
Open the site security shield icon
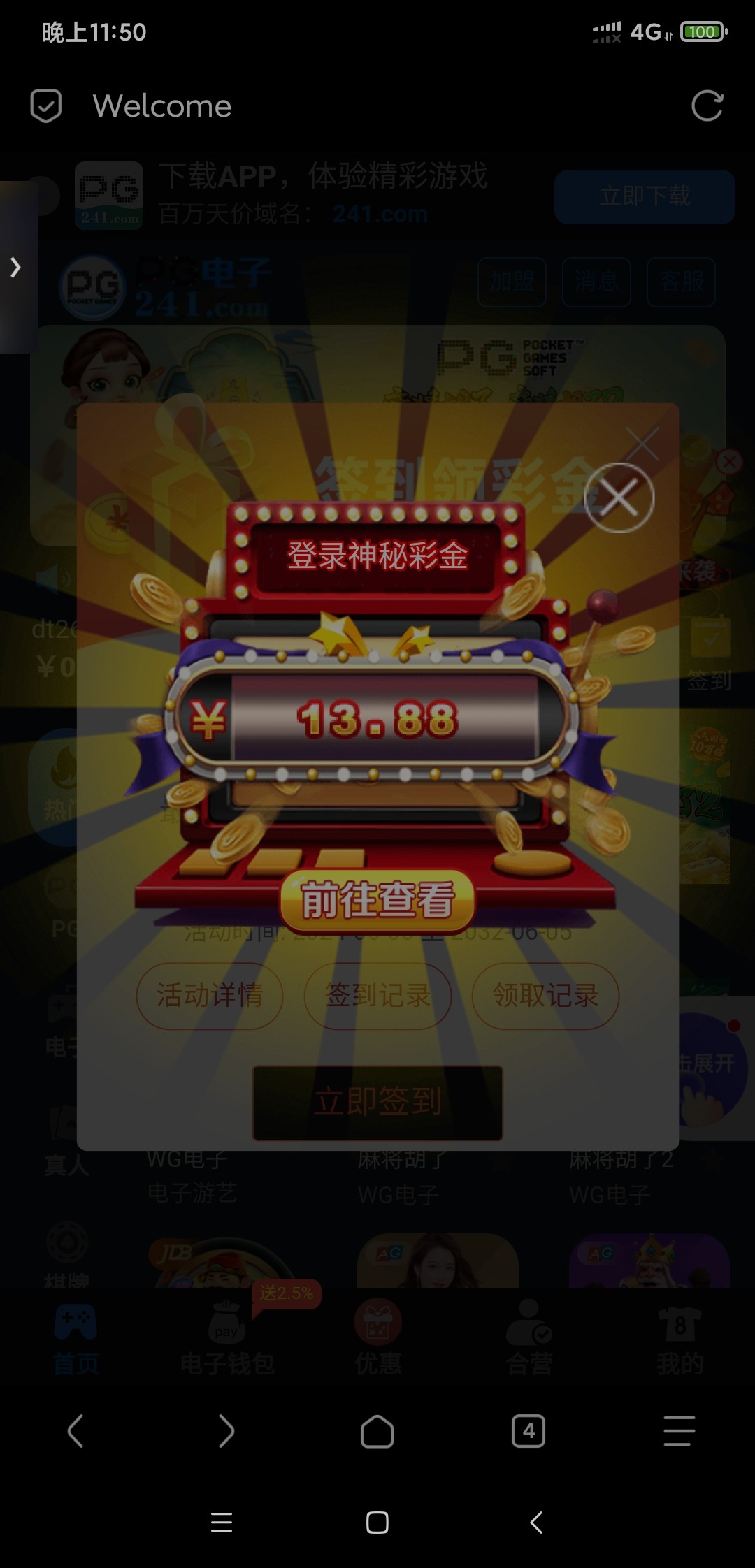click(46, 106)
